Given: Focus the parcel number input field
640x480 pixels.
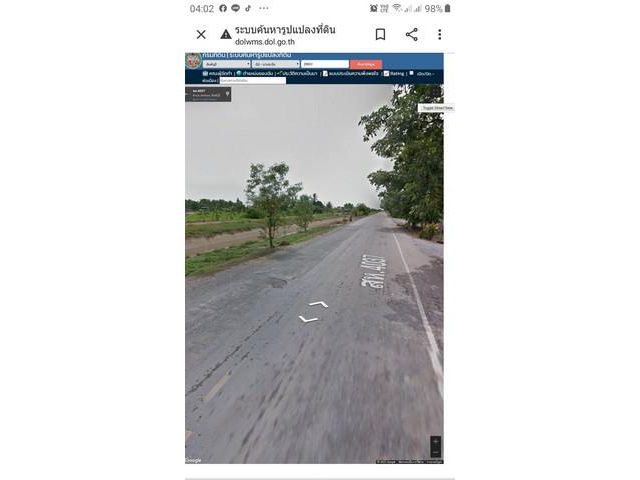Looking at the screenshot, I should pos(325,64).
